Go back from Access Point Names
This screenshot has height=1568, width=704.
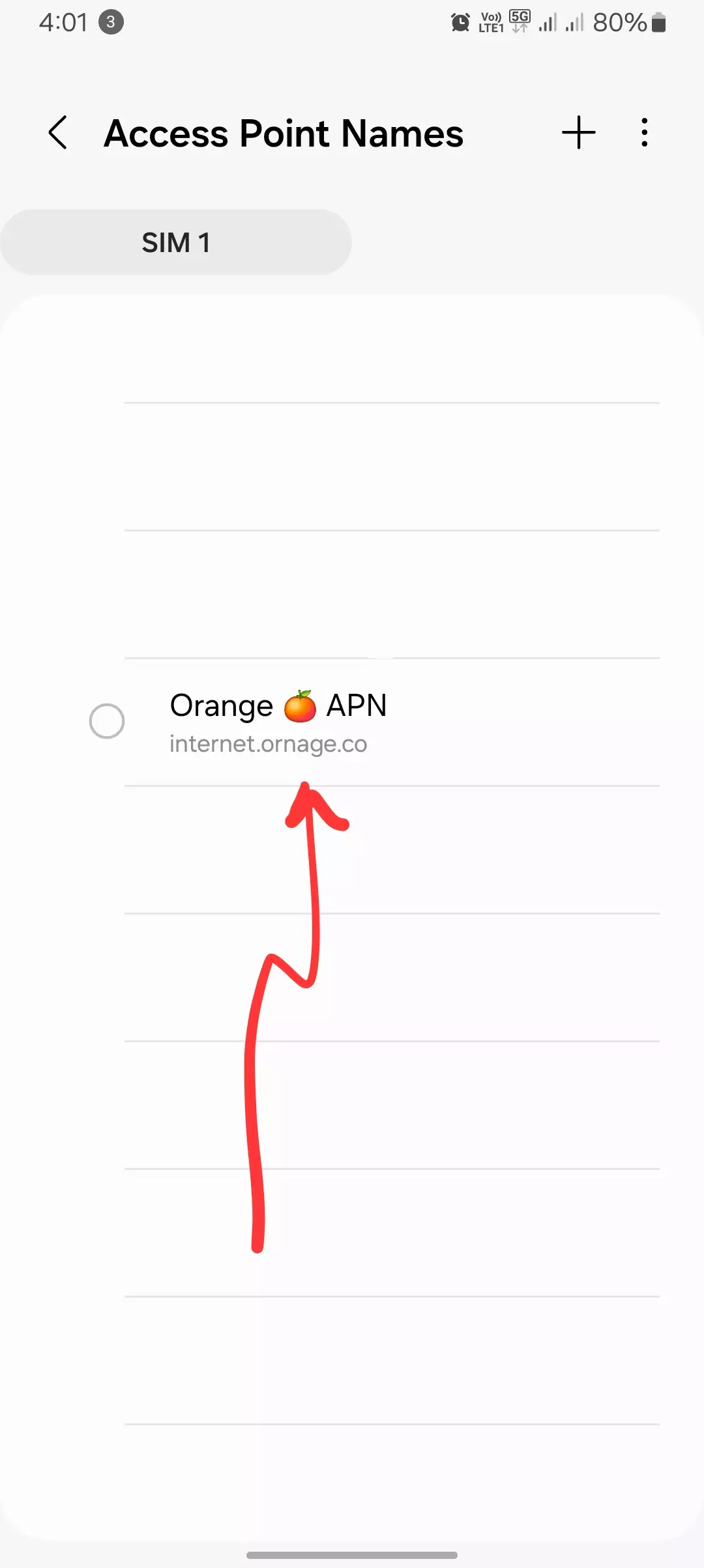[x=58, y=133]
